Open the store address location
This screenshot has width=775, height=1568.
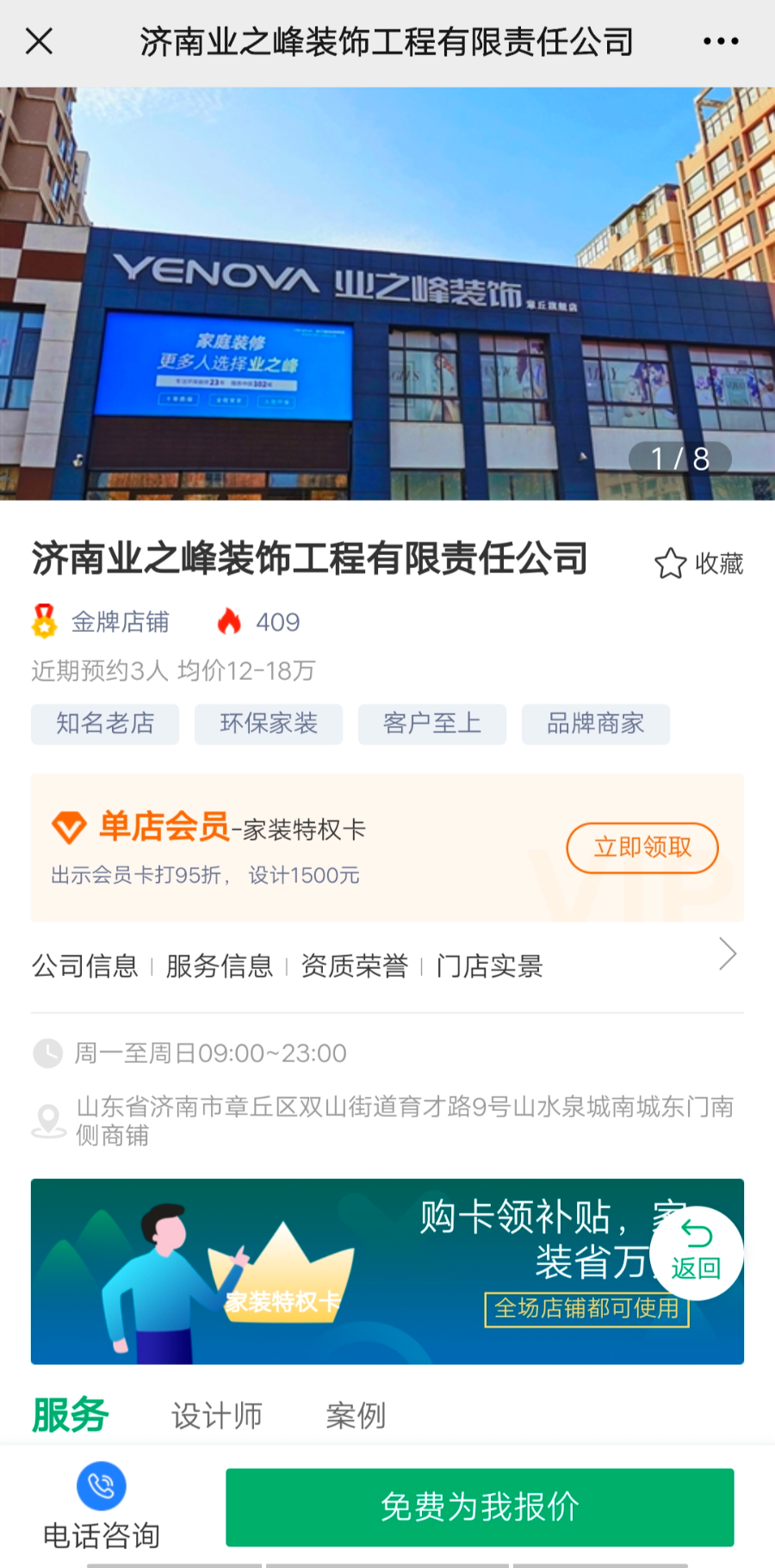point(403,1120)
